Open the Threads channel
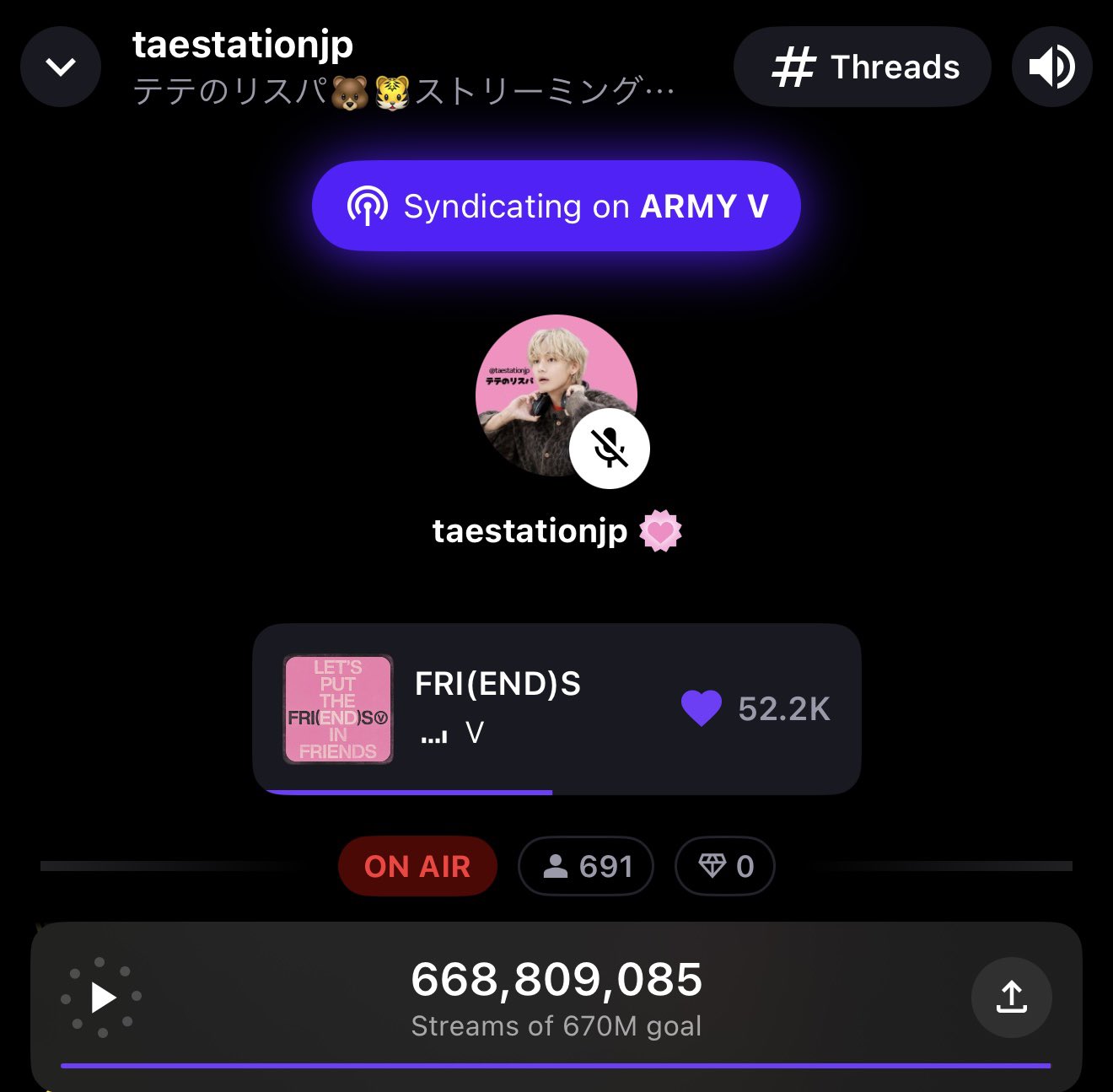This screenshot has width=1113, height=1092. [x=862, y=67]
